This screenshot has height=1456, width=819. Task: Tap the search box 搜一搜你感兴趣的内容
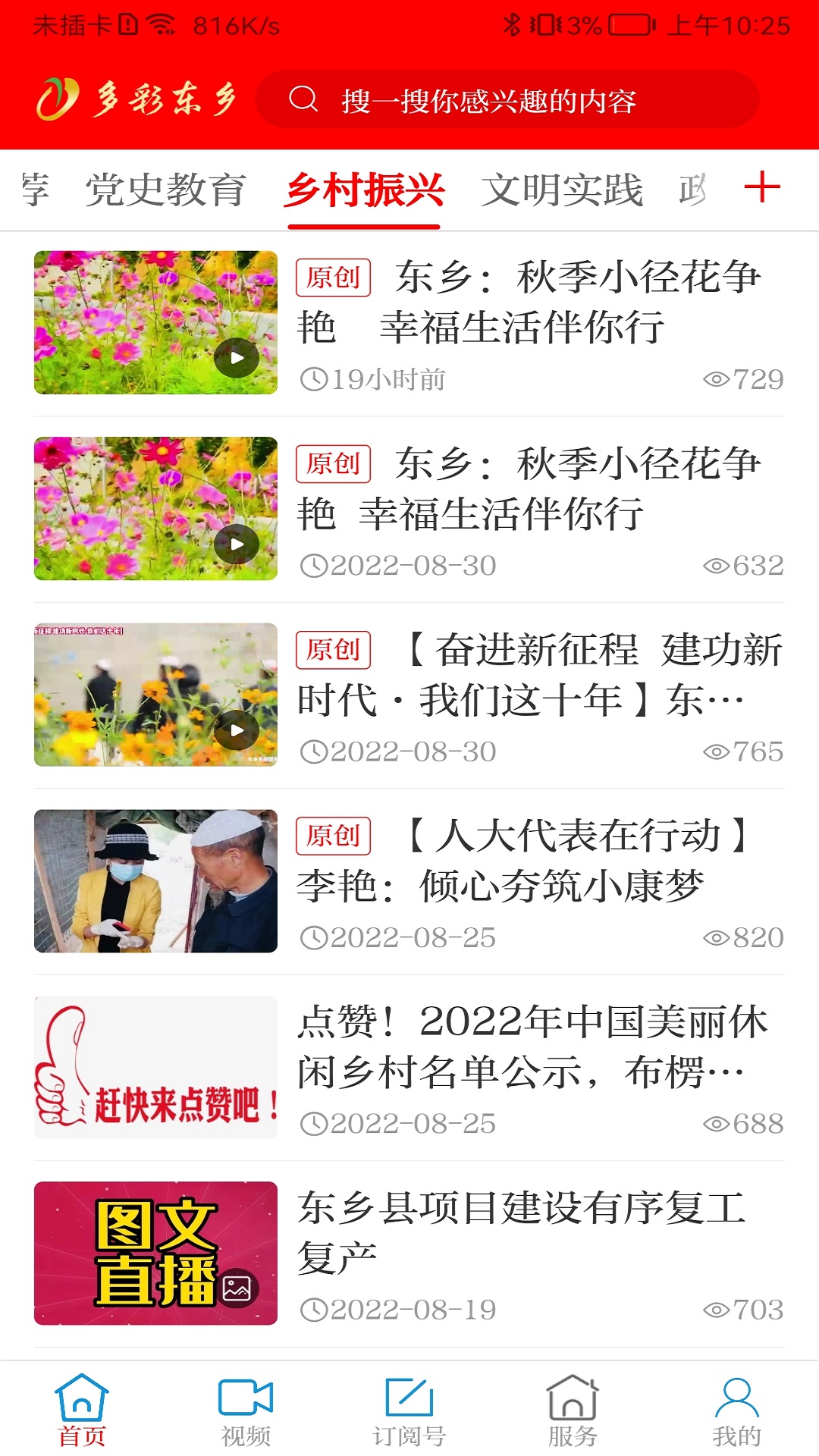tap(507, 100)
